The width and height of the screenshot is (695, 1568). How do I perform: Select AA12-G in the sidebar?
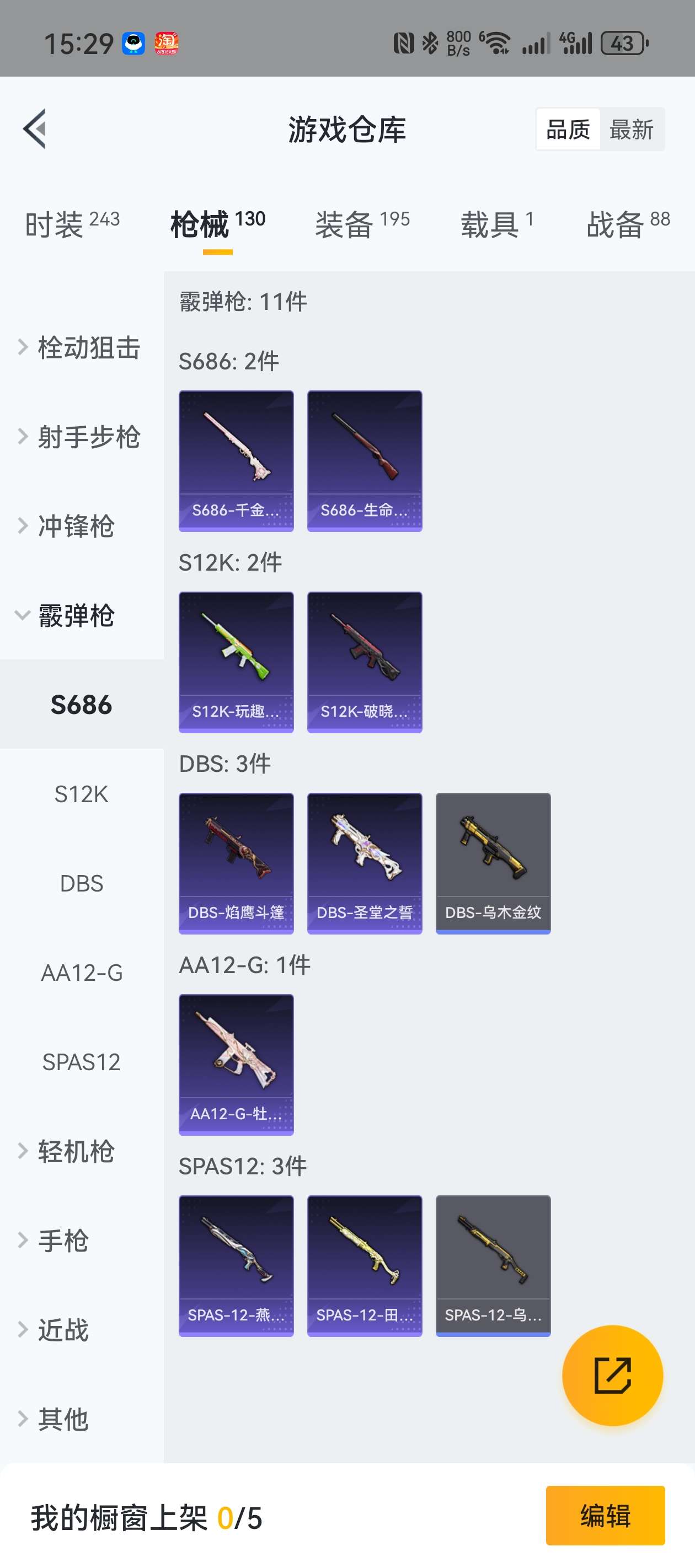pos(81,973)
